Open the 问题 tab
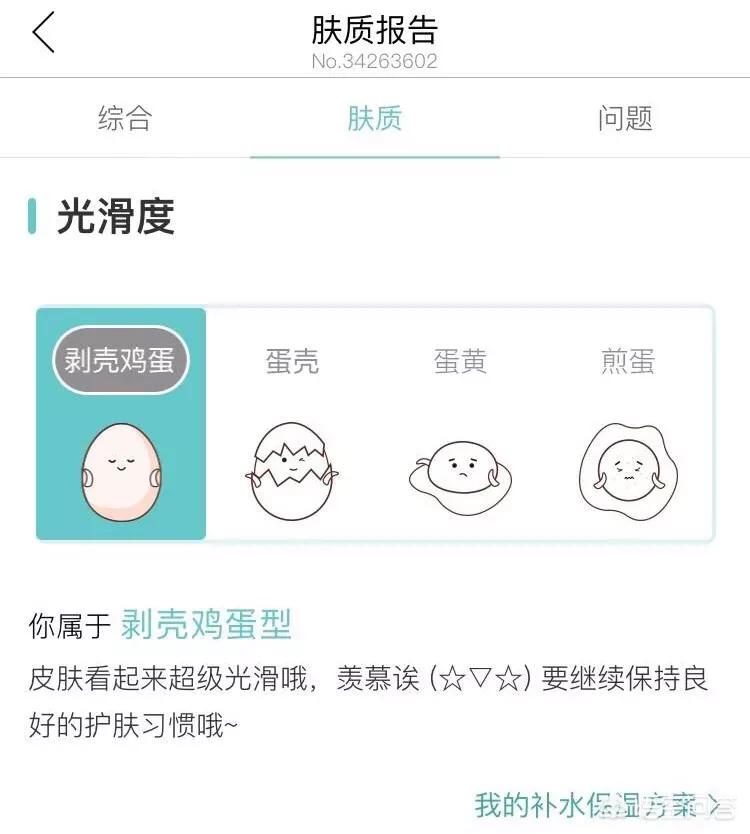The width and height of the screenshot is (750, 834). pyautogui.click(x=625, y=119)
